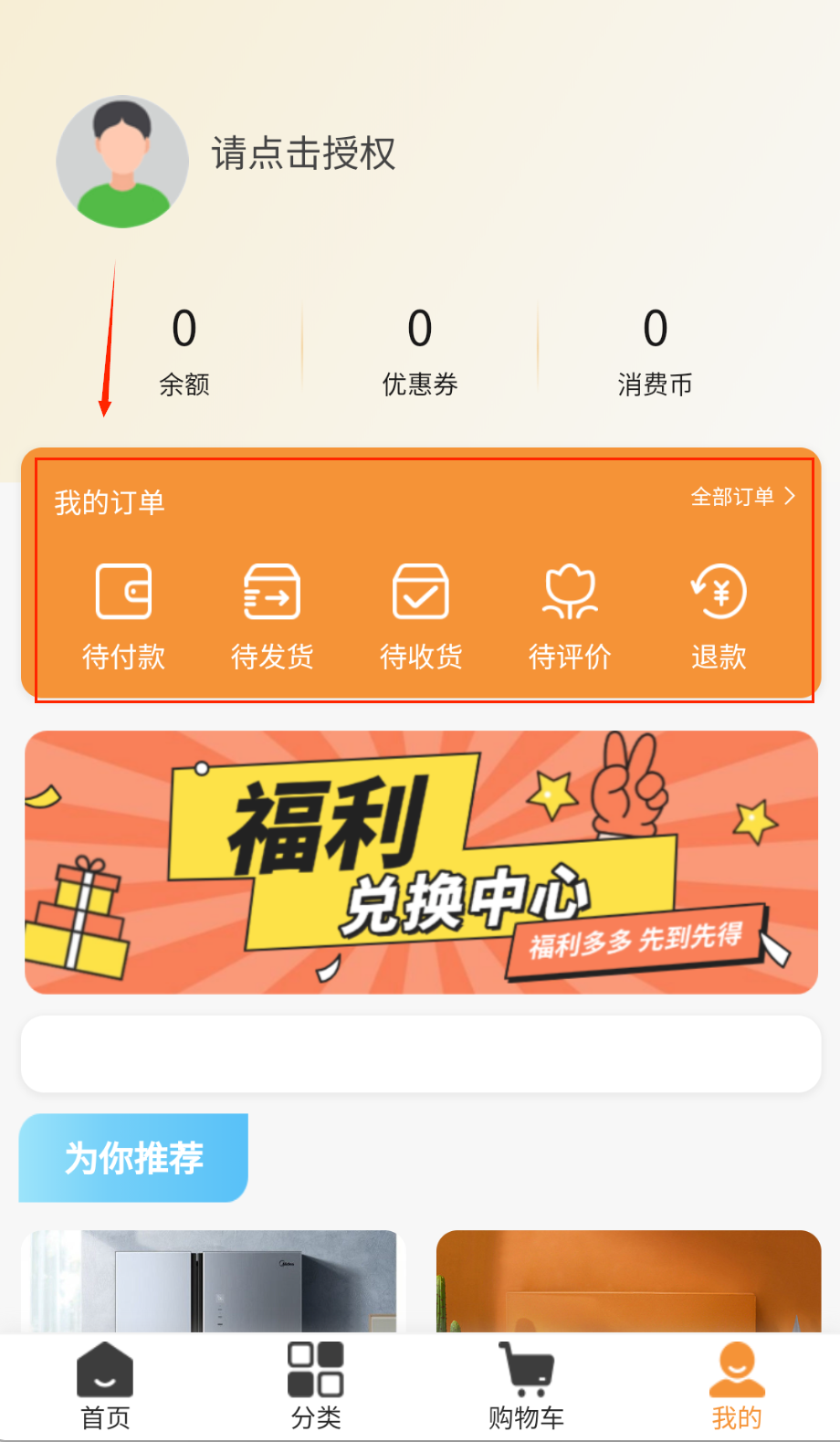Open the 福利兑换中心 banner
Screen dimensions: 840x1442
click(421, 861)
